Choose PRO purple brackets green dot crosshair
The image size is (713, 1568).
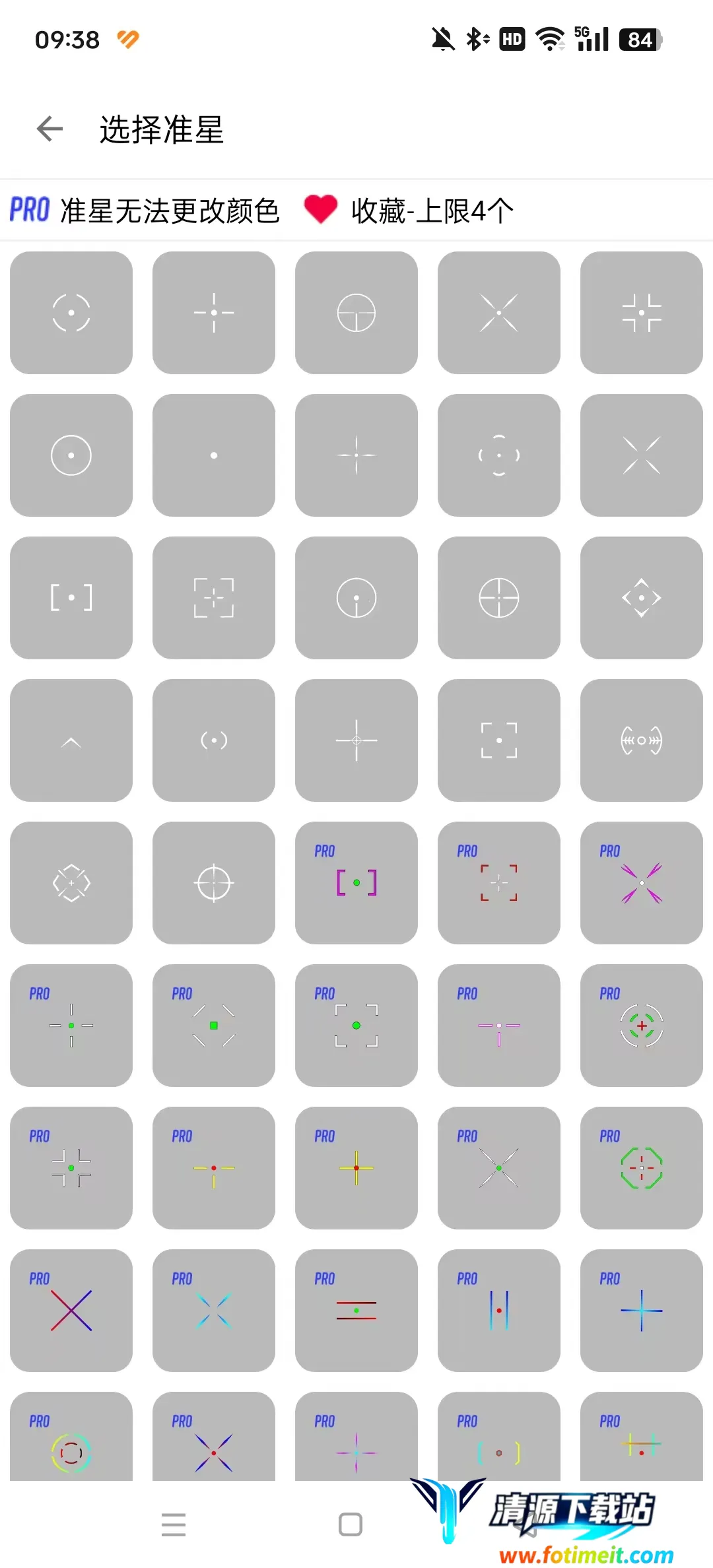coord(356,883)
